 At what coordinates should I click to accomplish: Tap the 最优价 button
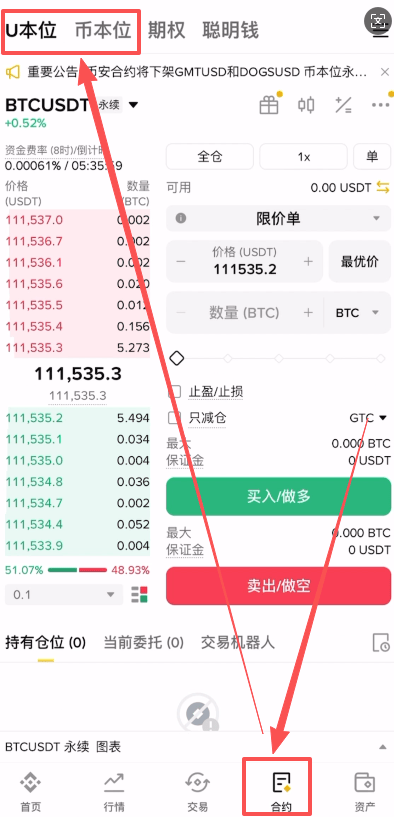360,261
